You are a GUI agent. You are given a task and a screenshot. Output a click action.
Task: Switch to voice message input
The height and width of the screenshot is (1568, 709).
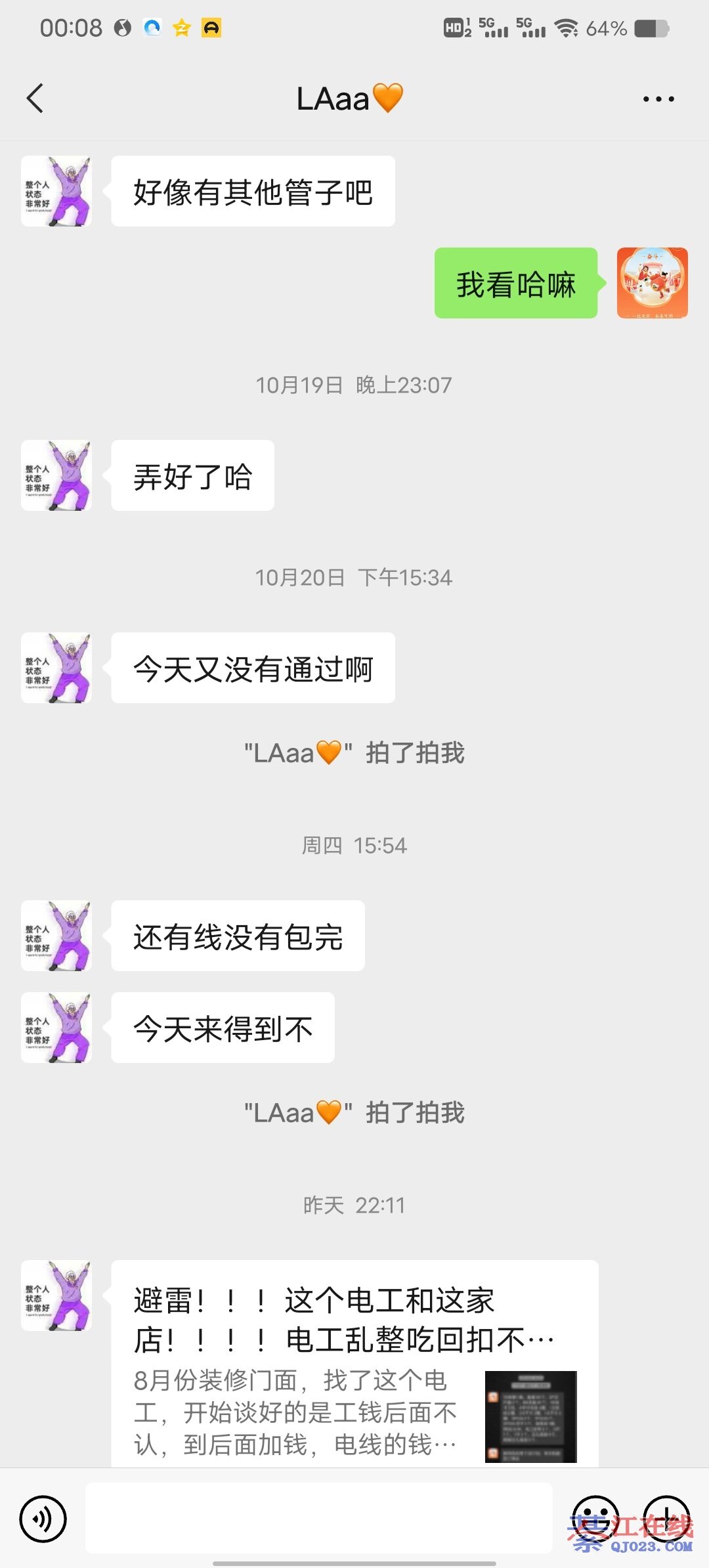(x=43, y=1518)
